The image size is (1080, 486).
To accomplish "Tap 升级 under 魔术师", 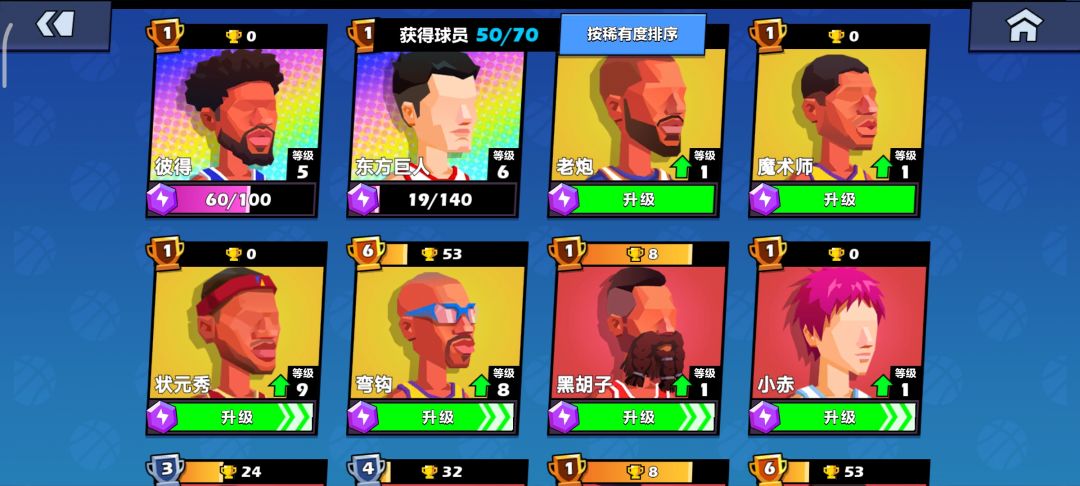I will click(x=839, y=200).
